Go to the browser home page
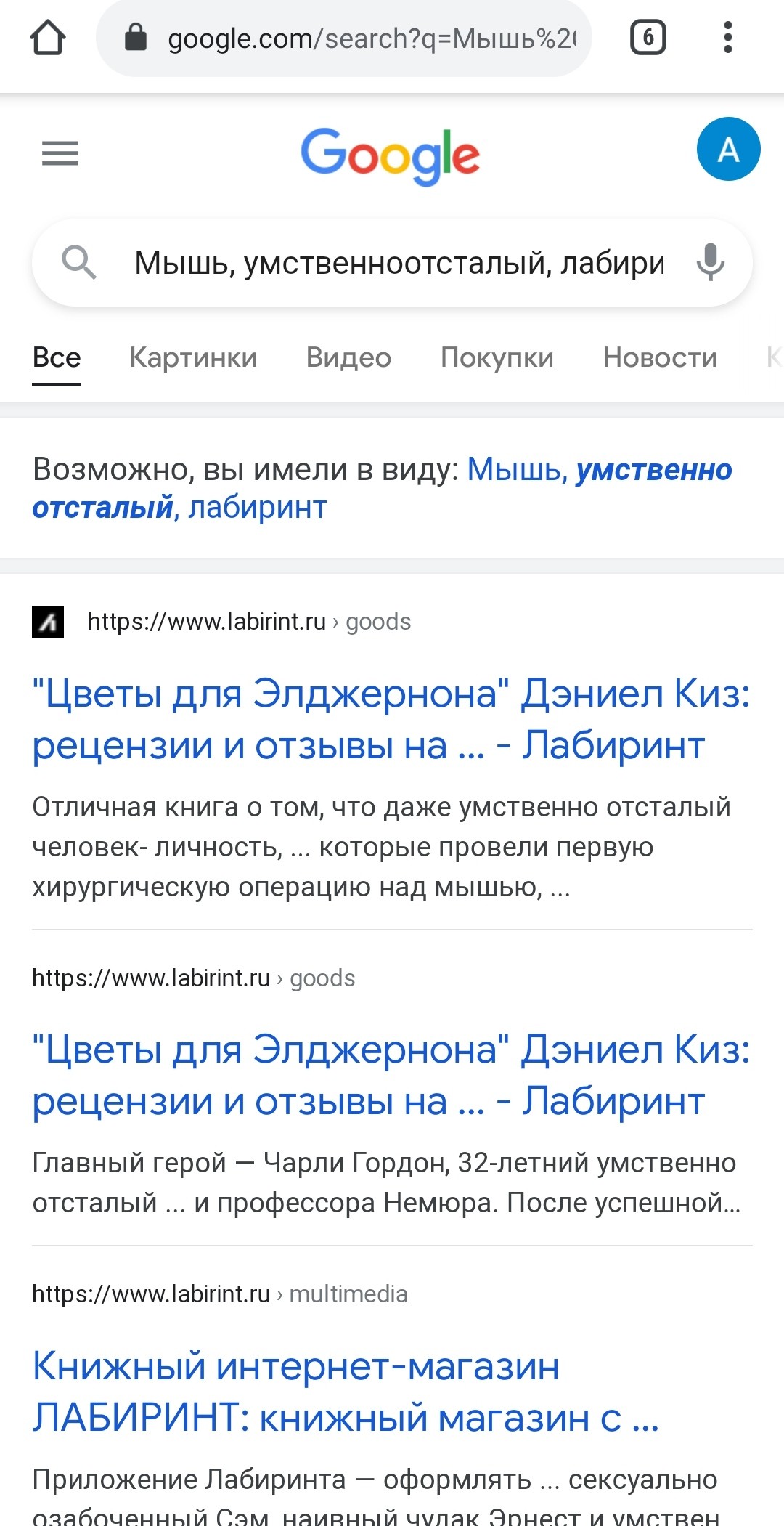This screenshot has width=784, height=1526. [48, 38]
